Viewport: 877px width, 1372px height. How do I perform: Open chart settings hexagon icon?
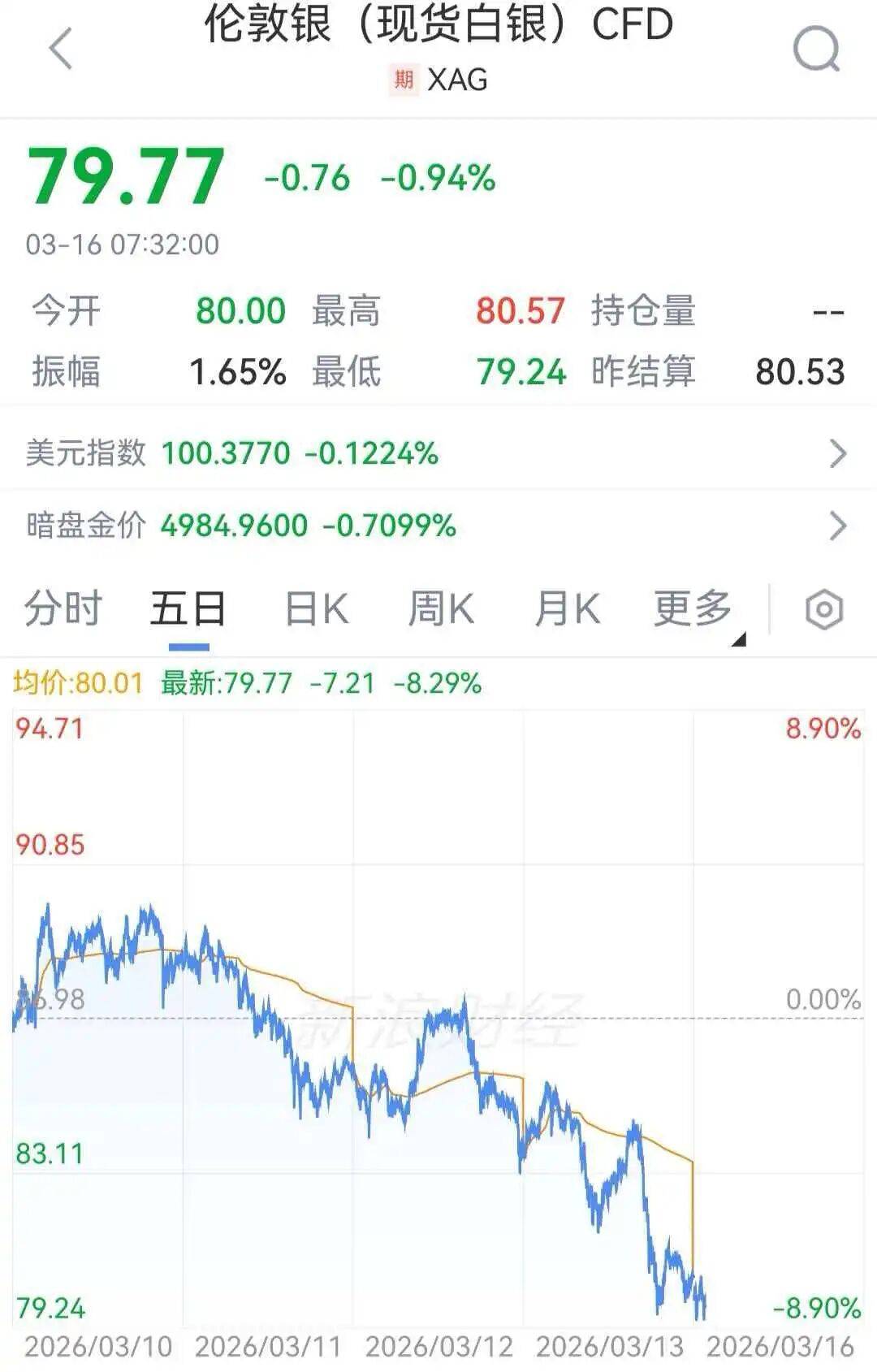click(x=824, y=610)
